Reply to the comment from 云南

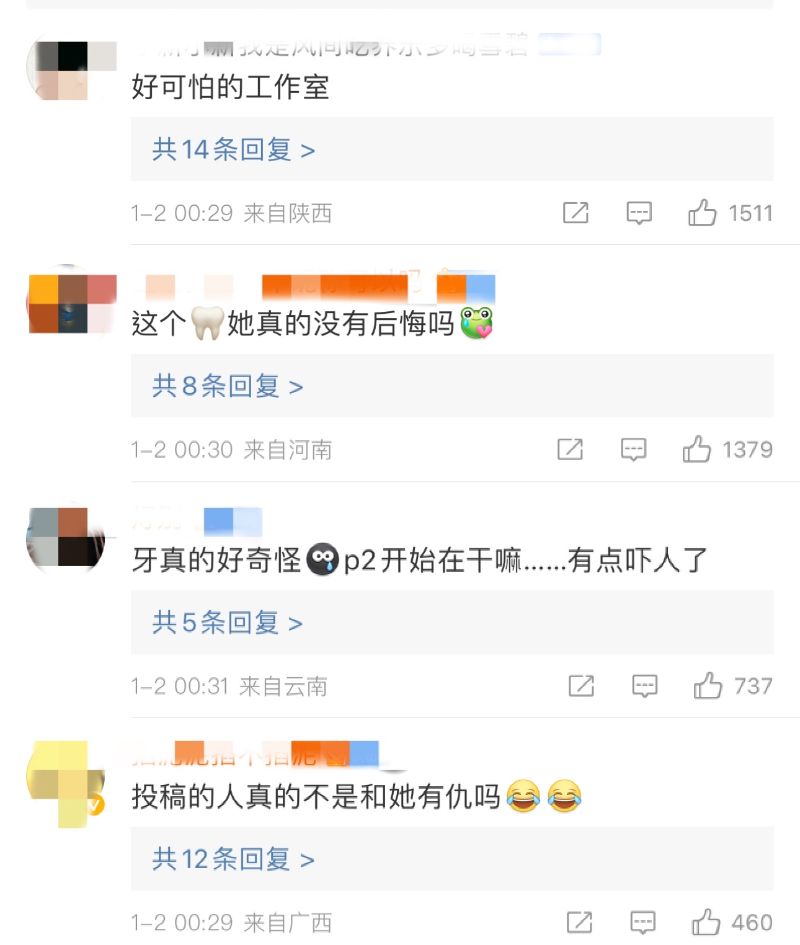coord(645,686)
